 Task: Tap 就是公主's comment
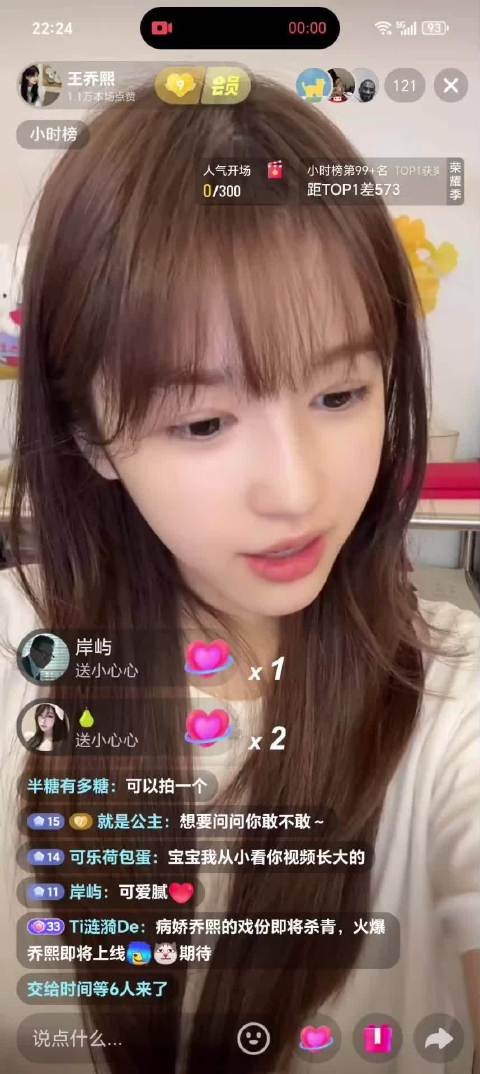pyautogui.click(x=177, y=821)
